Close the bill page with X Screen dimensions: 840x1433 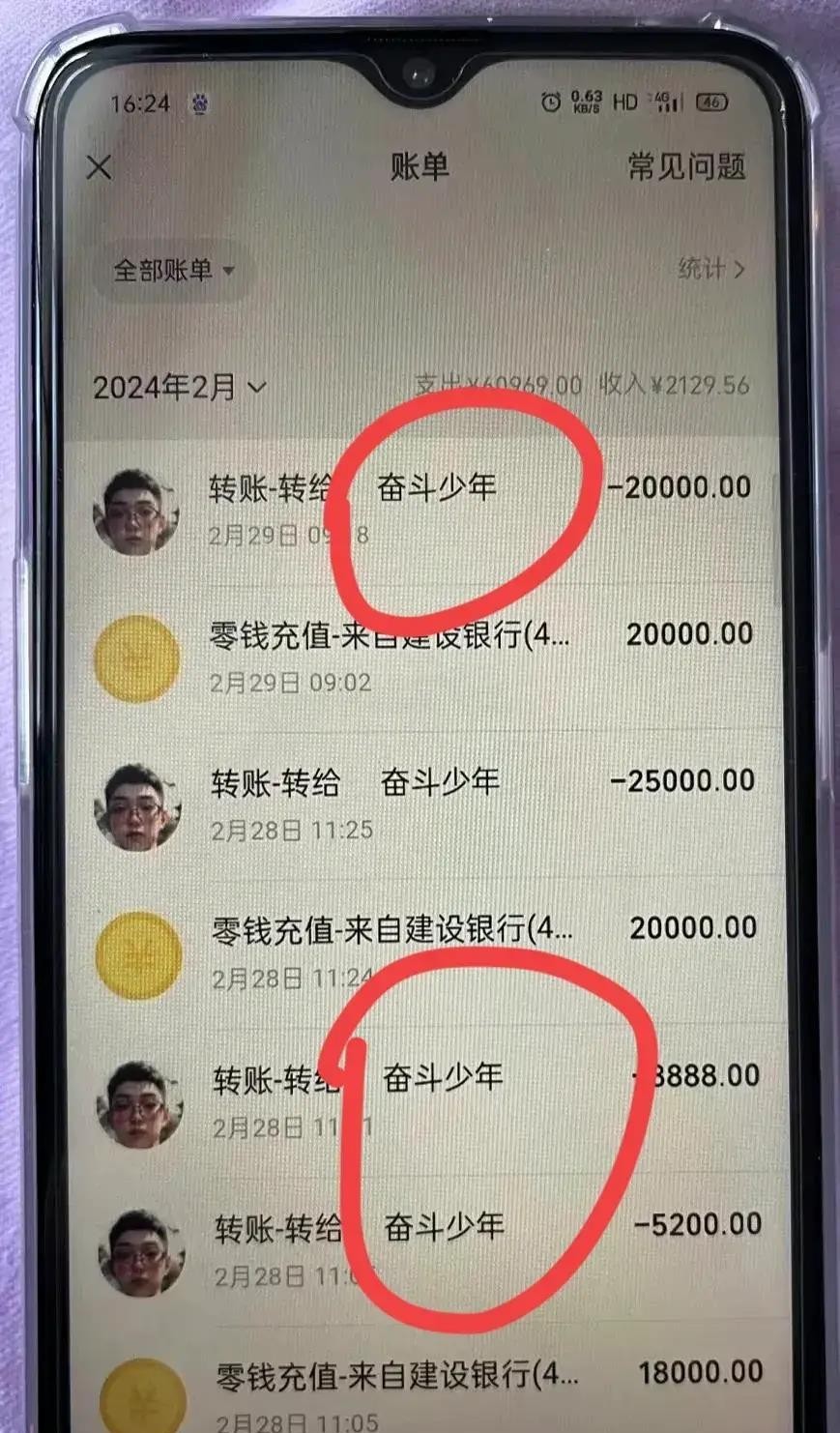click(x=99, y=168)
